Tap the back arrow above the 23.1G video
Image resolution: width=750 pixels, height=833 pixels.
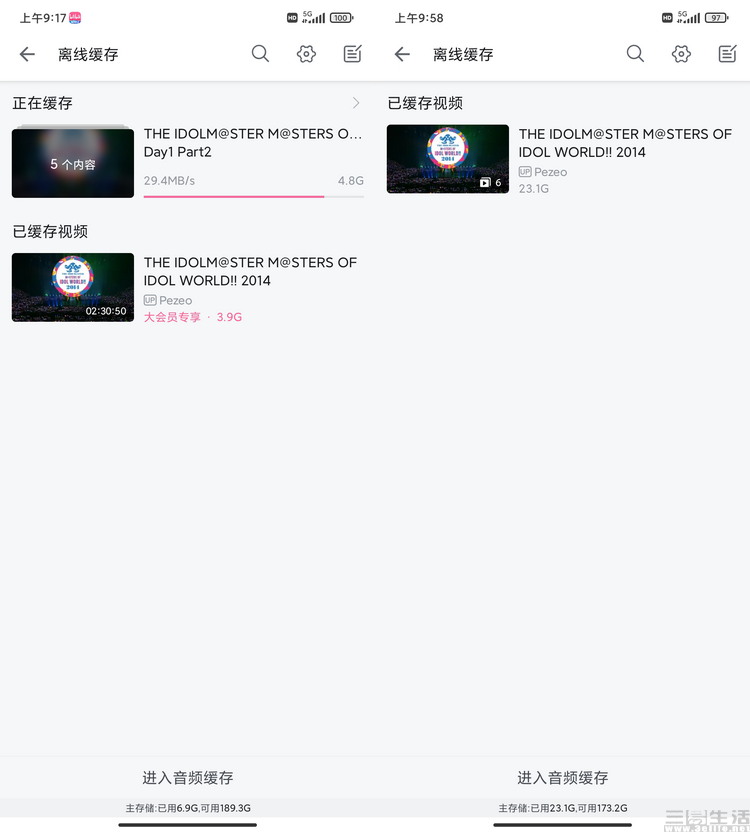(402, 55)
